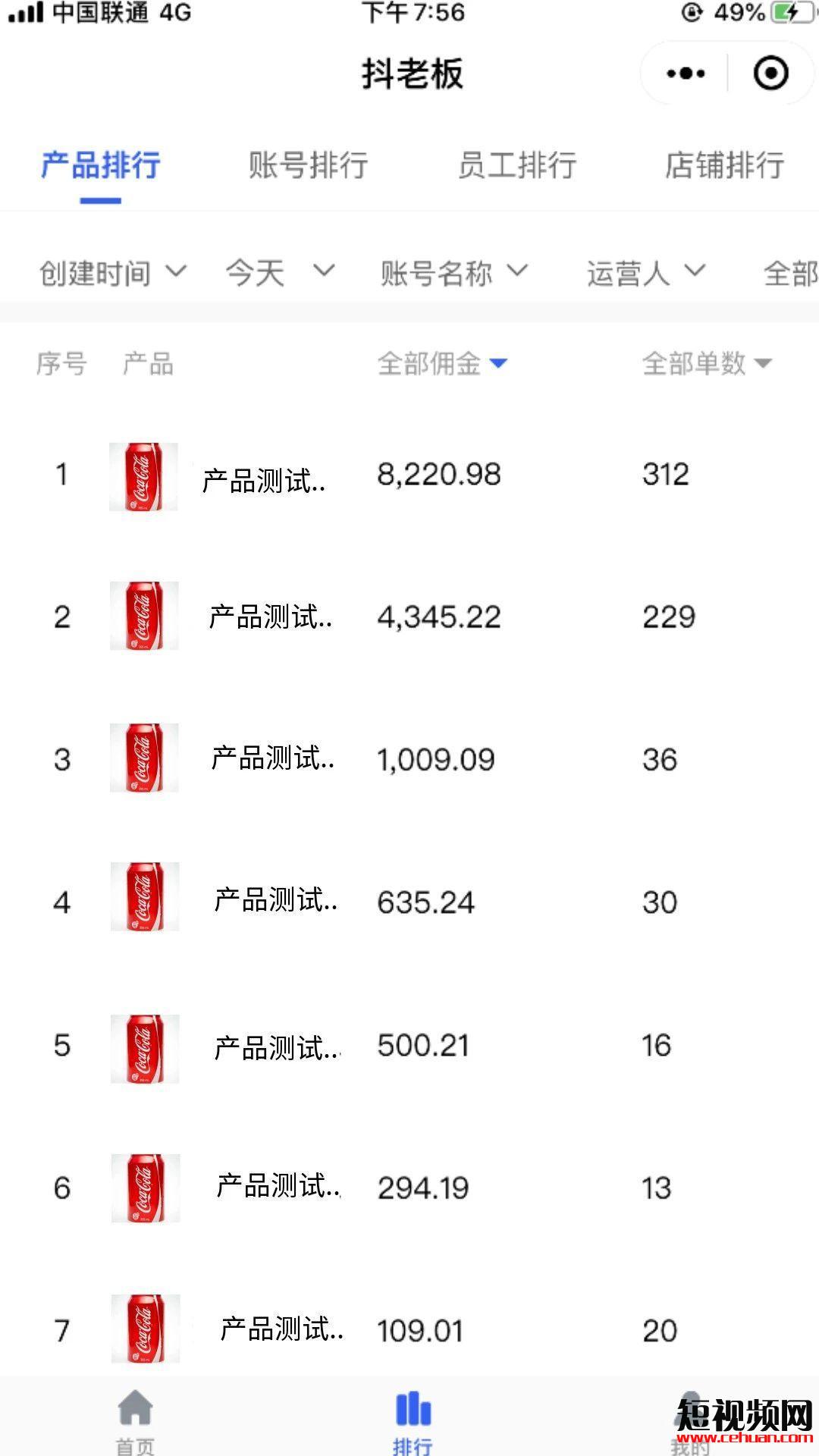Open the rank 3 product with 1,009.09 commission
819x1456 pixels.
tap(271, 758)
